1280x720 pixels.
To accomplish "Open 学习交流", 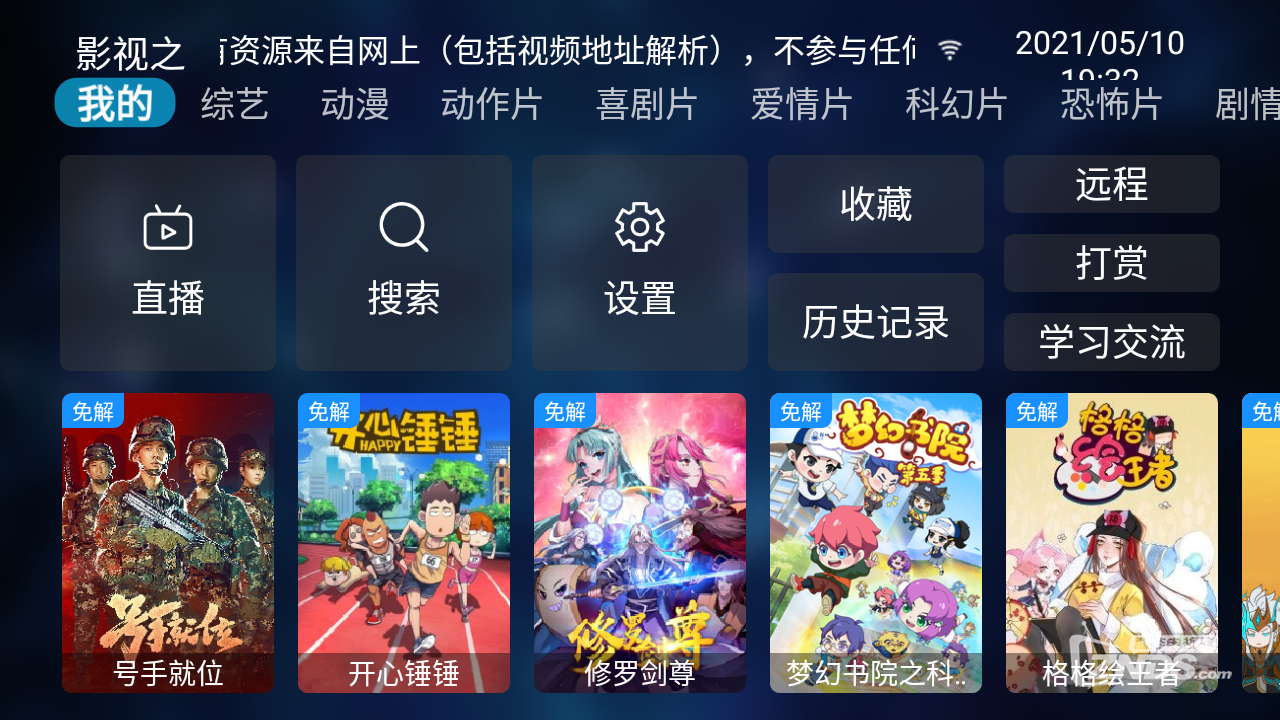I will click(1112, 342).
